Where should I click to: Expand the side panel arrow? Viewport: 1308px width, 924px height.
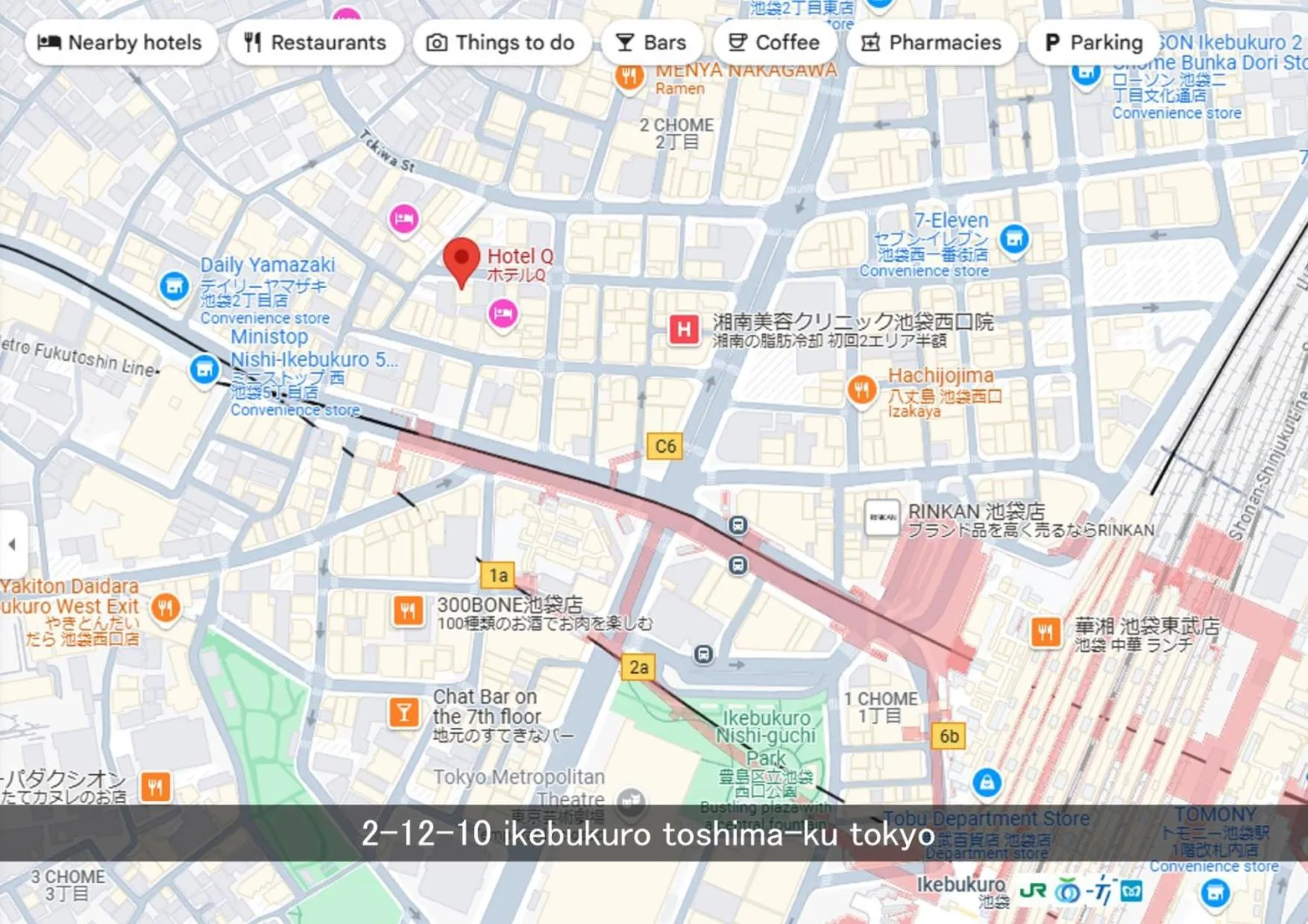pyautogui.click(x=12, y=544)
